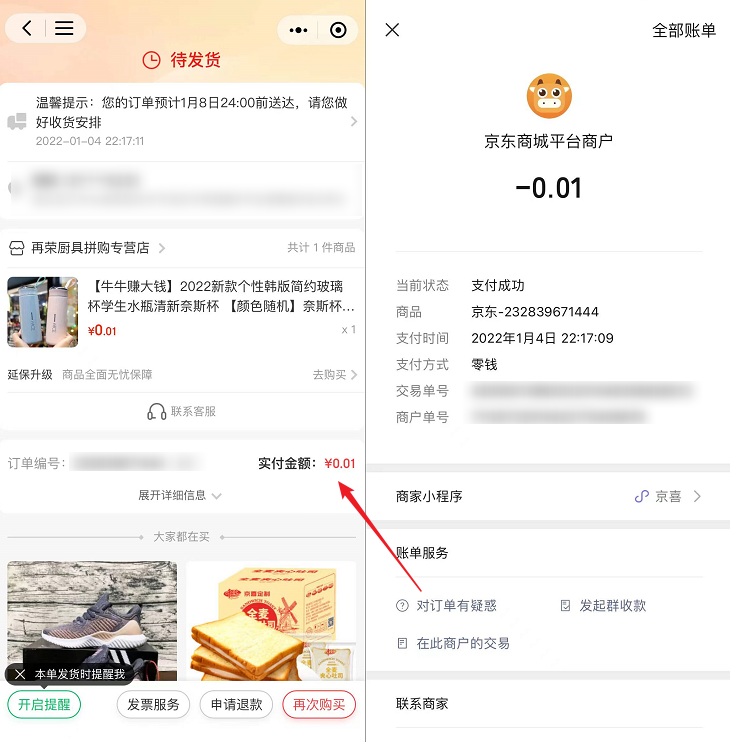Tap 申请退款 to request a refund
Viewport: 730px width, 742px height.
[x=236, y=704]
